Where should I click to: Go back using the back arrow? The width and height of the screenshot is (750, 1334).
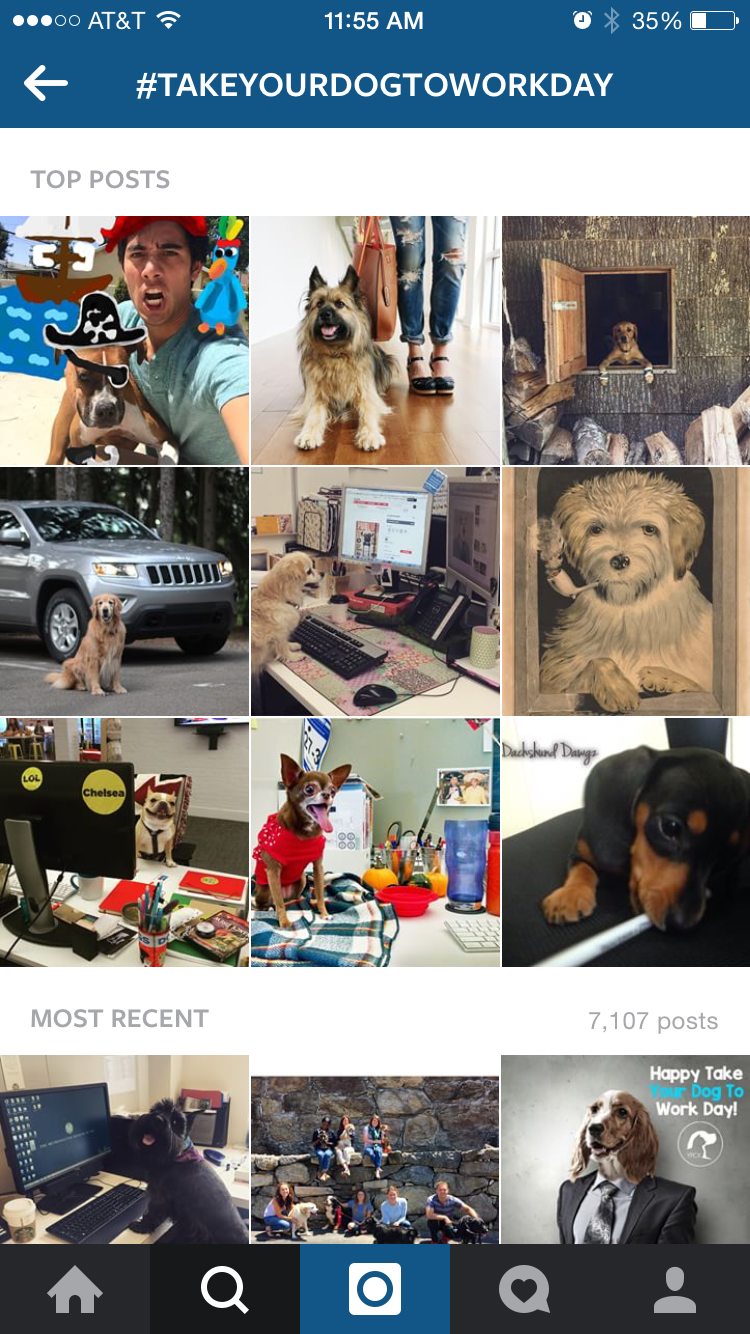tap(46, 84)
